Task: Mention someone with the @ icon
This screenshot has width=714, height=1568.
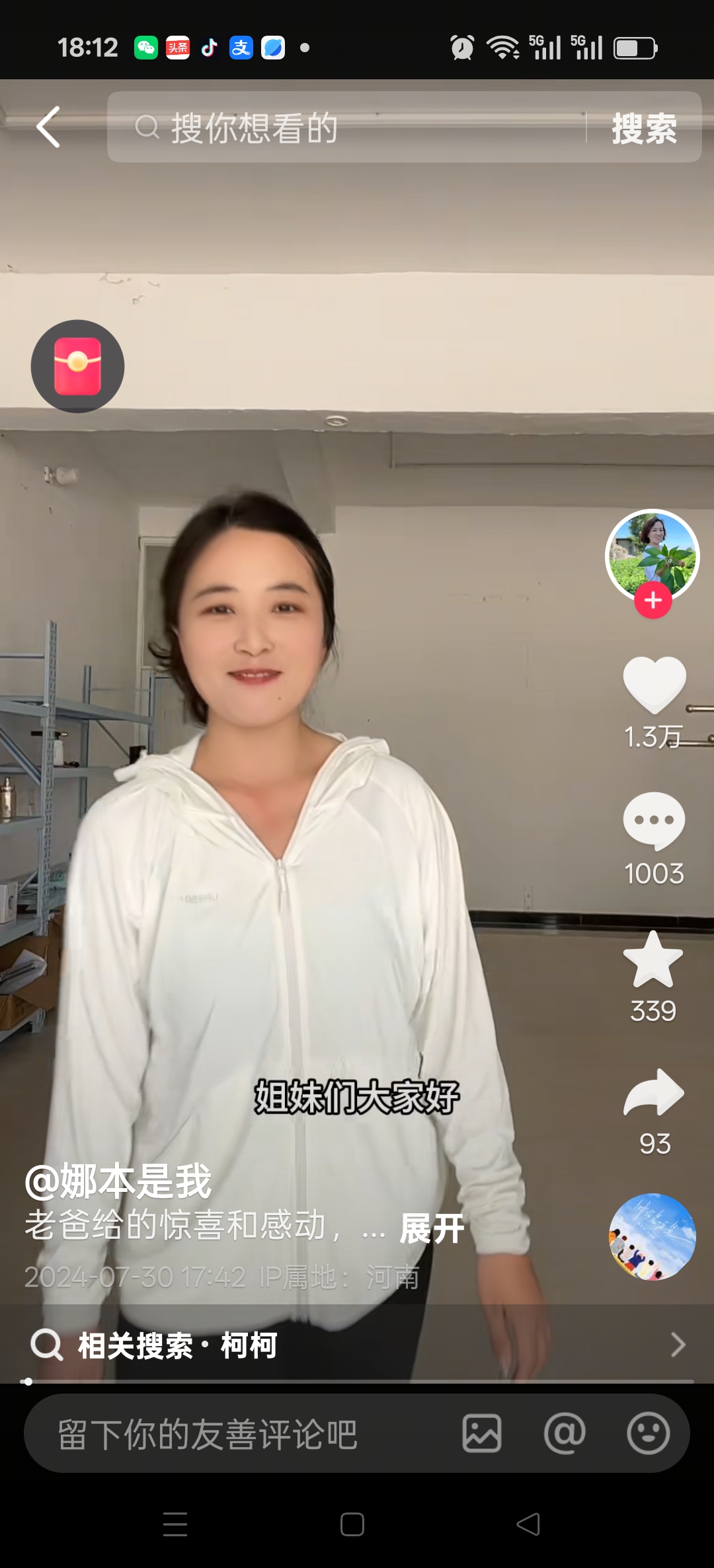Action: point(564,1433)
